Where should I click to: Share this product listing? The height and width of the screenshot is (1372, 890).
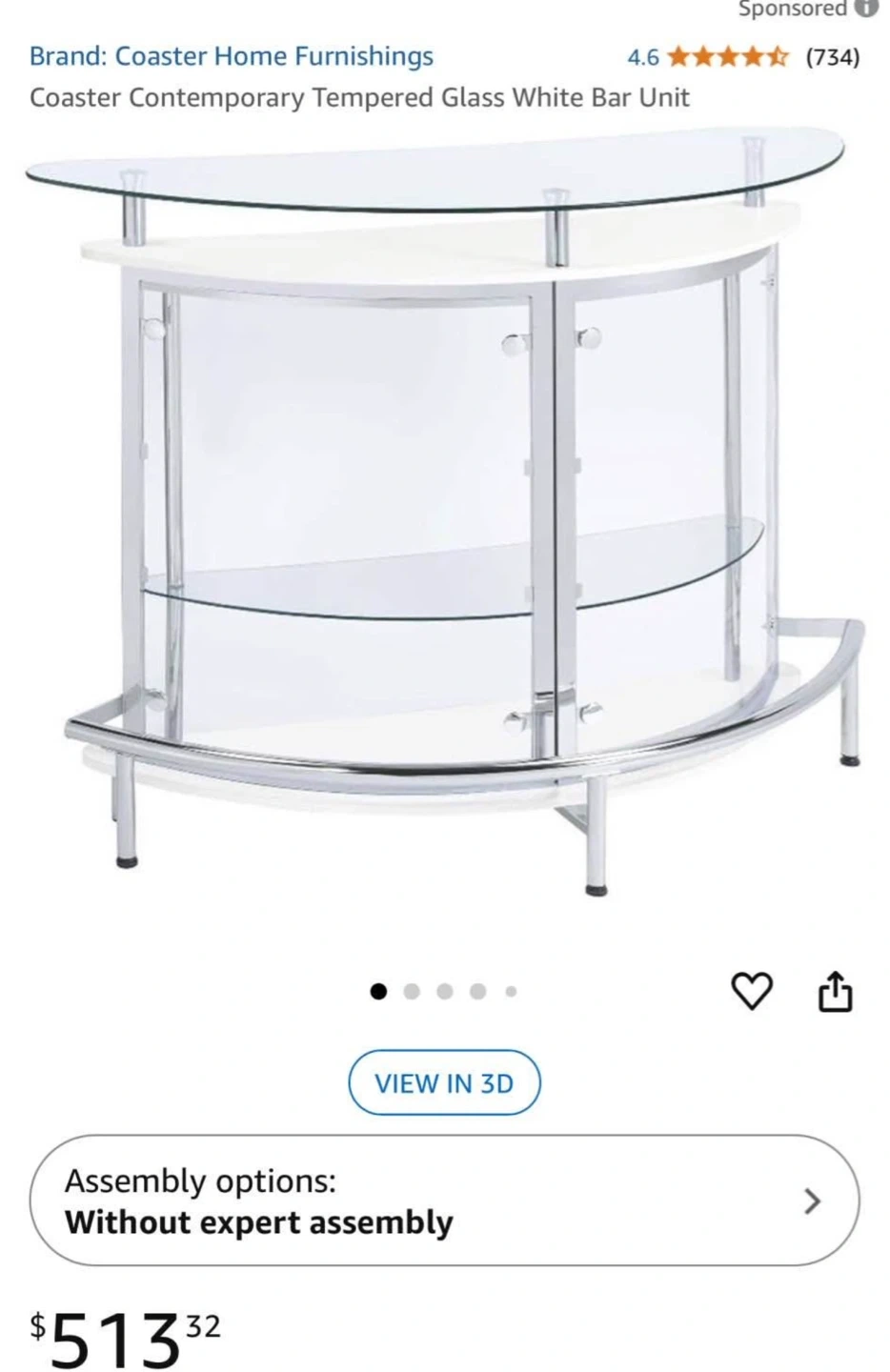(836, 991)
